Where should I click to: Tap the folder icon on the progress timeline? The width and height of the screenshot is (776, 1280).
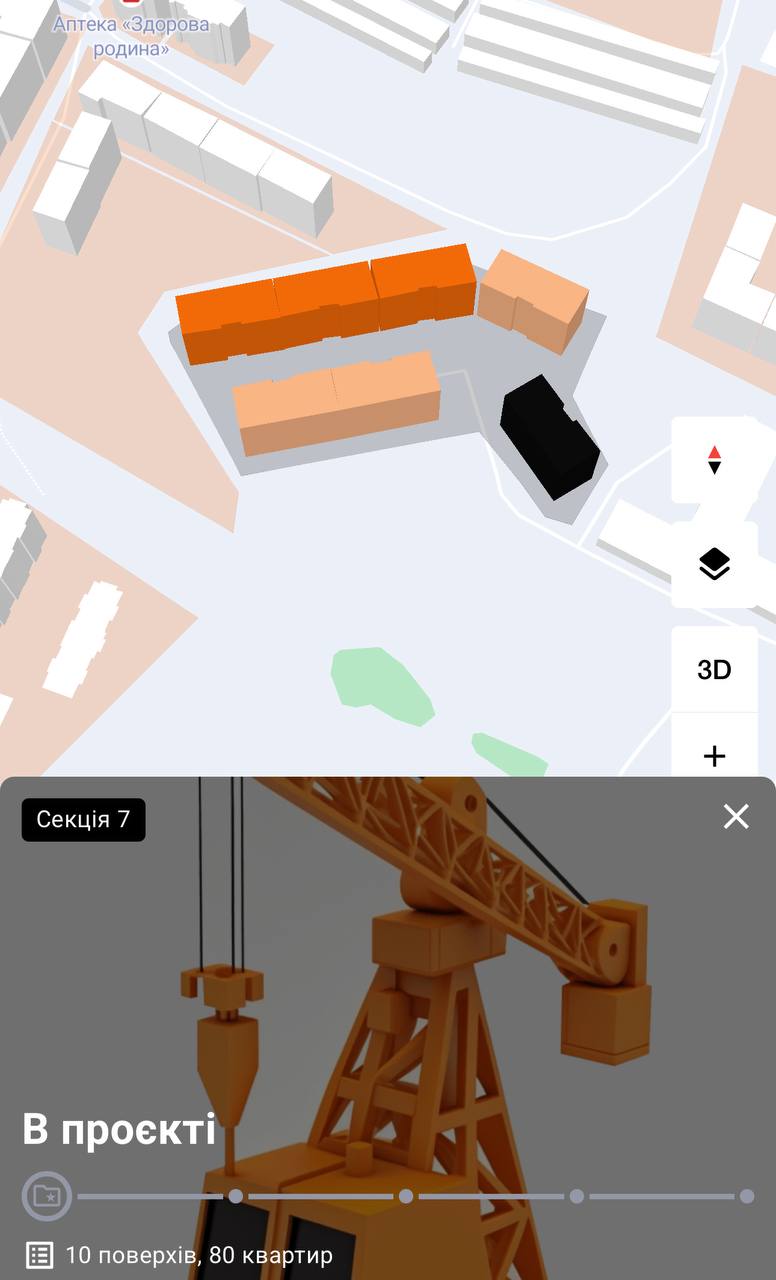coord(47,1195)
